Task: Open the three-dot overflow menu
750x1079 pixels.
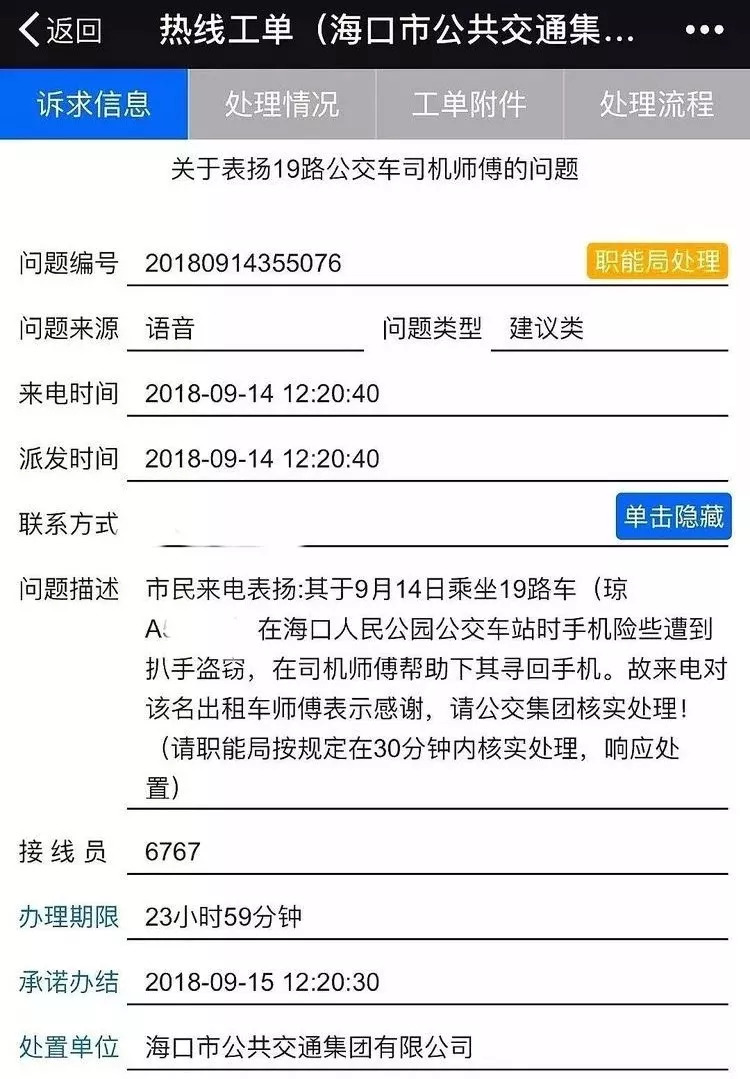Action: pyautogui.click(x=704, y=31)
